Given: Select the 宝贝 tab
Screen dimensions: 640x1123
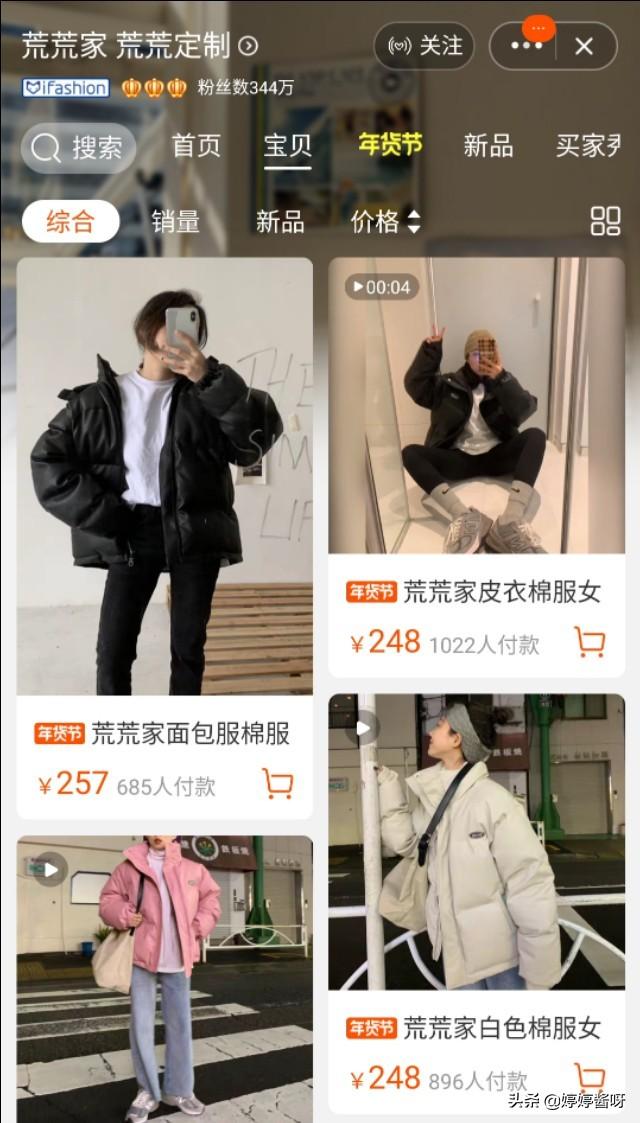Looking at the screenshot, I should pos(287,146).
